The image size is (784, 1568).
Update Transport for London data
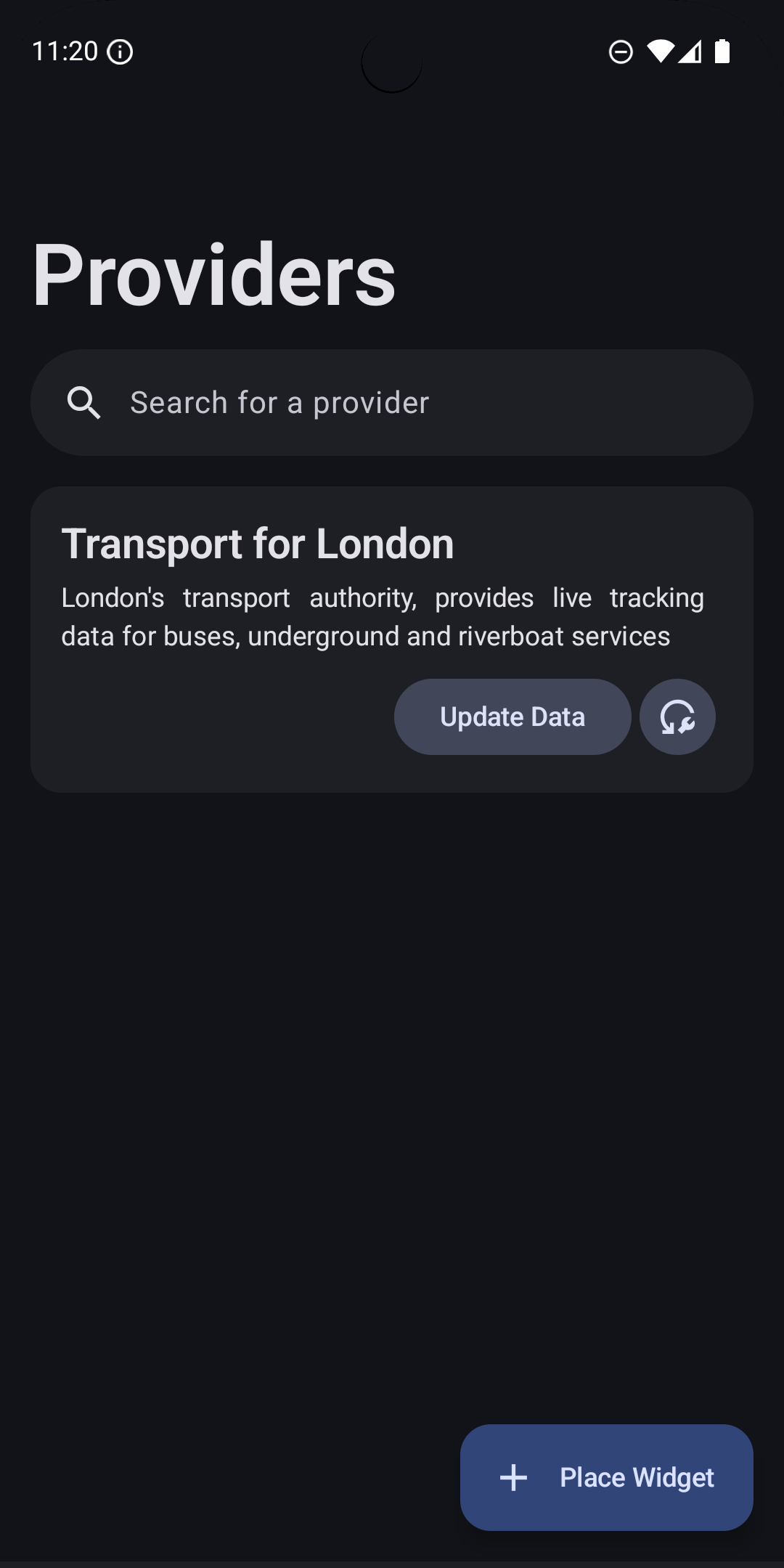513,717
